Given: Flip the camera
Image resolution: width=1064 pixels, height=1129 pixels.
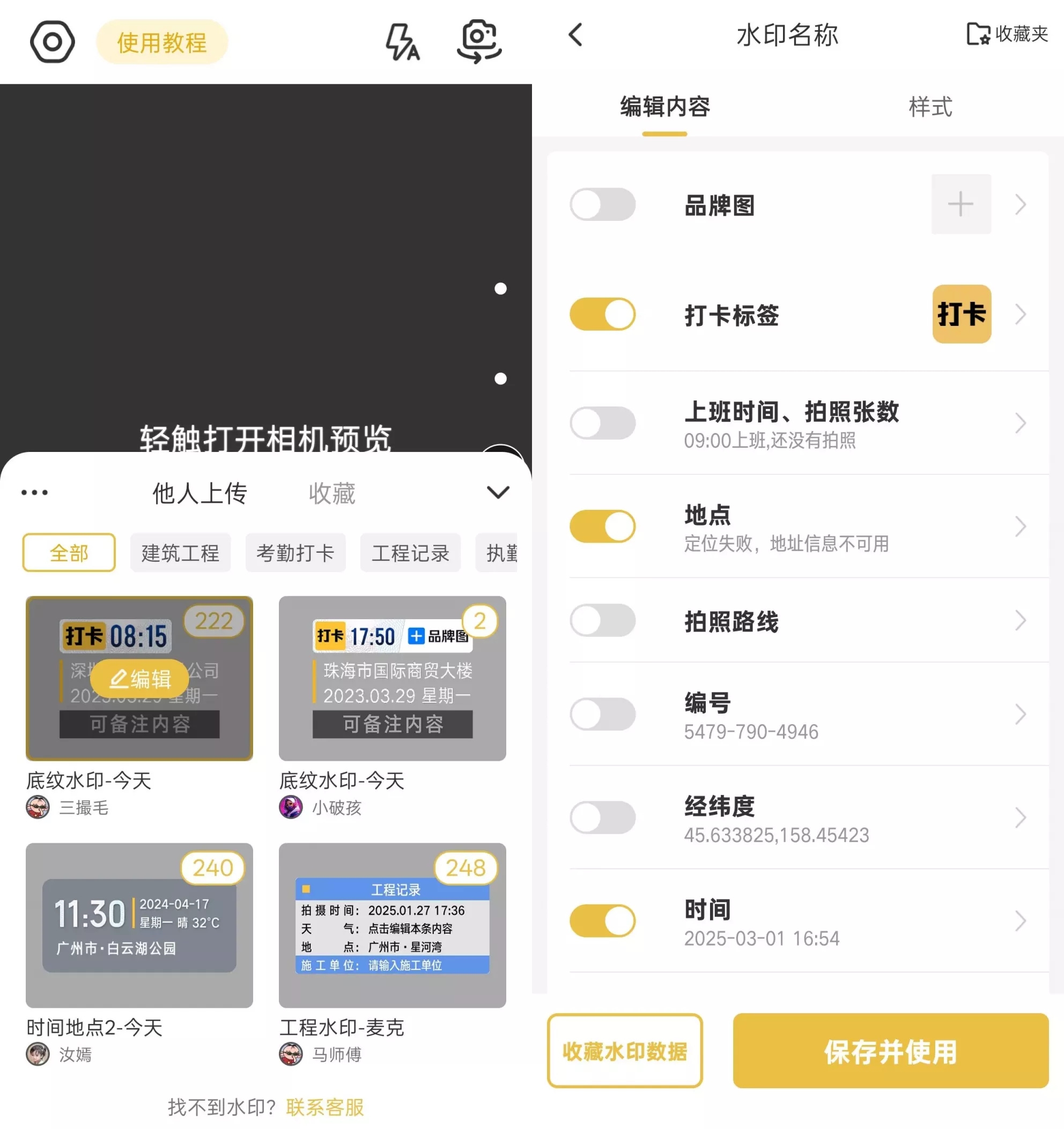Looking at the screenshot, I should click(479, 41).
